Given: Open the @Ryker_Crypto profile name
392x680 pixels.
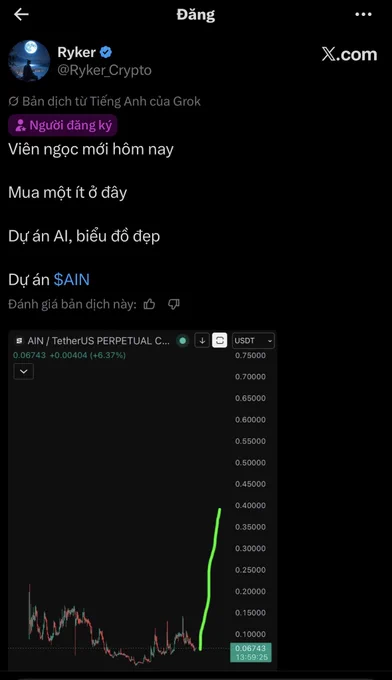Looking at the screenshot, I should (x=105, y=70).
